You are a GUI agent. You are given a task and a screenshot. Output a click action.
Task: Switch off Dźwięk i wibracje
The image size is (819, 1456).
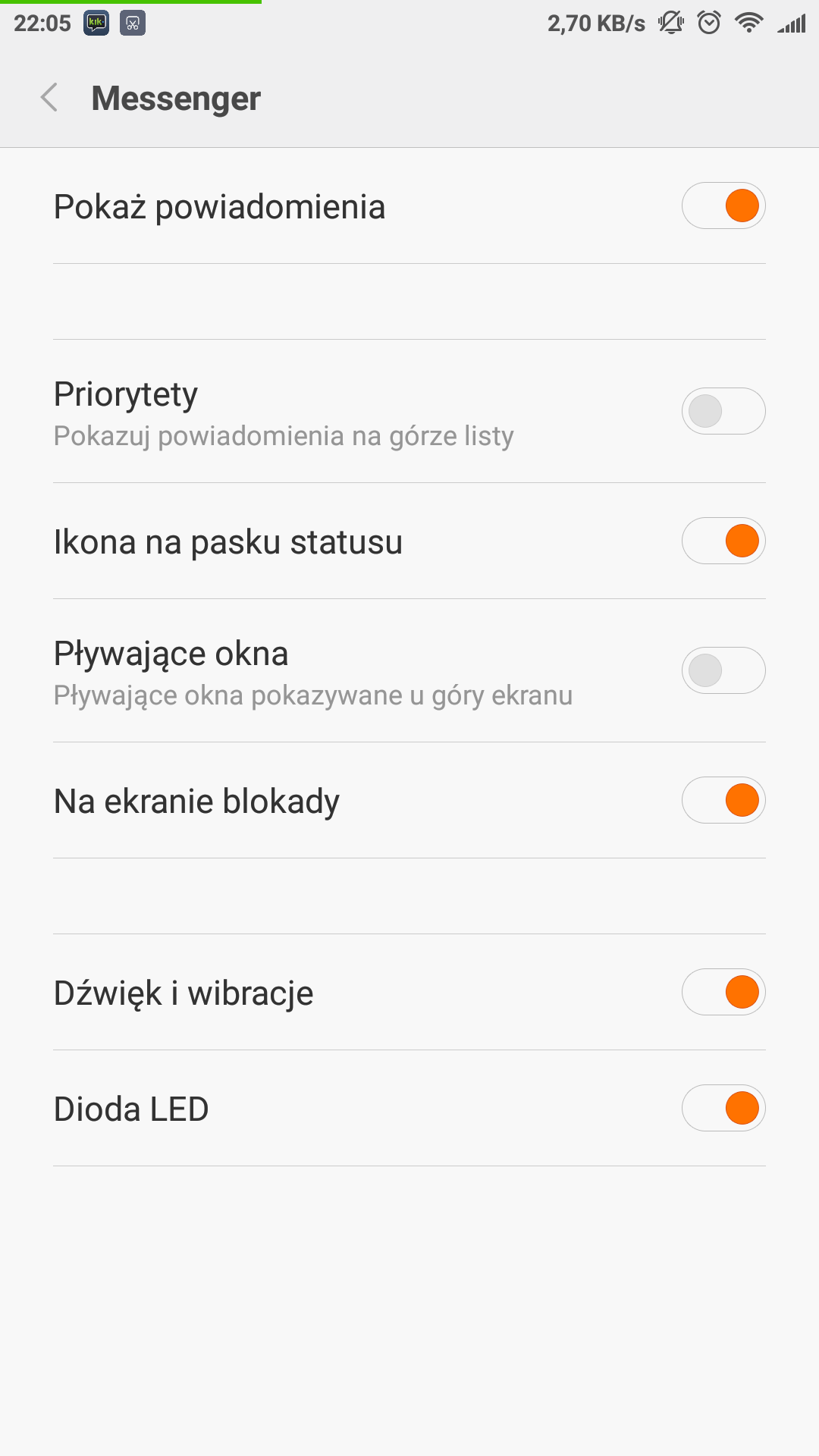pyautogui.click(x=723, y=992)
